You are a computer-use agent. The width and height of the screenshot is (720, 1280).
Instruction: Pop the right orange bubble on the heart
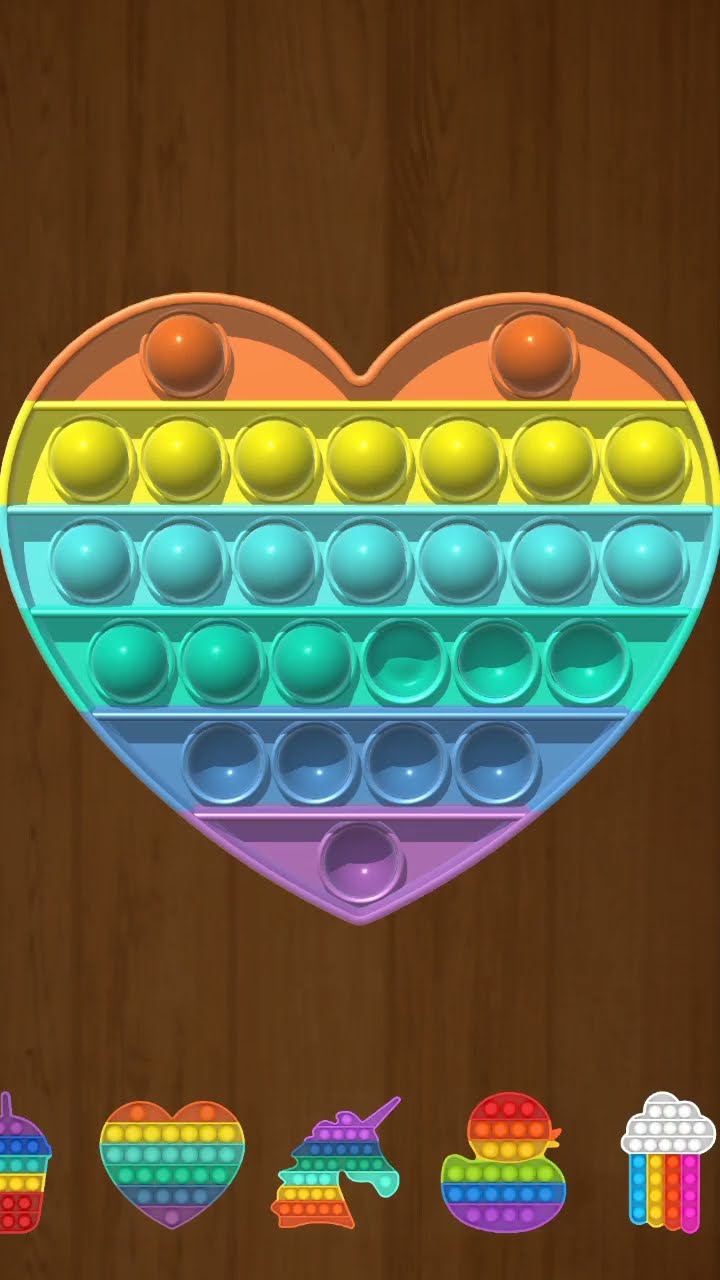(x=533, y=354)
